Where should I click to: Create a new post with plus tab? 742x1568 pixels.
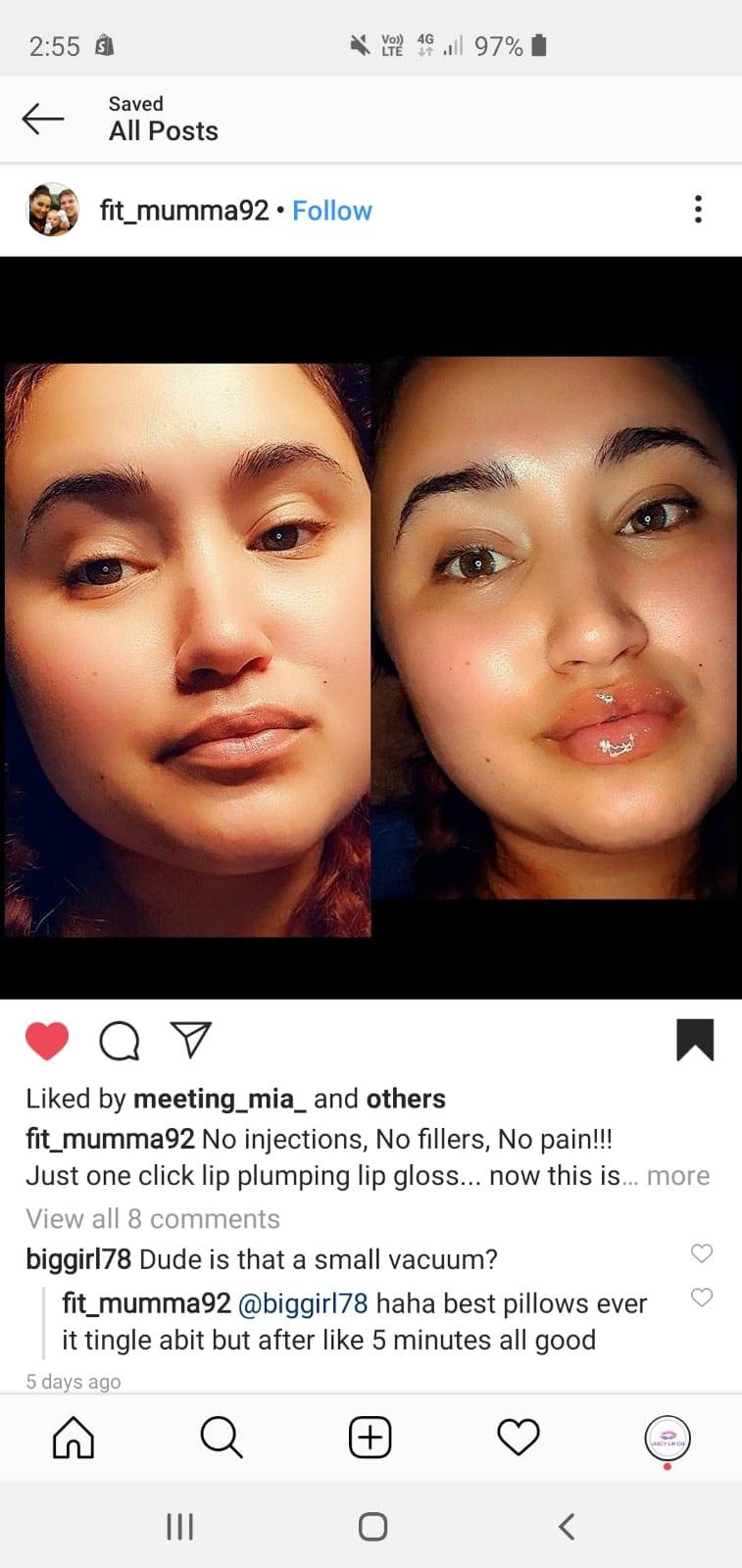click(371, 1438)
